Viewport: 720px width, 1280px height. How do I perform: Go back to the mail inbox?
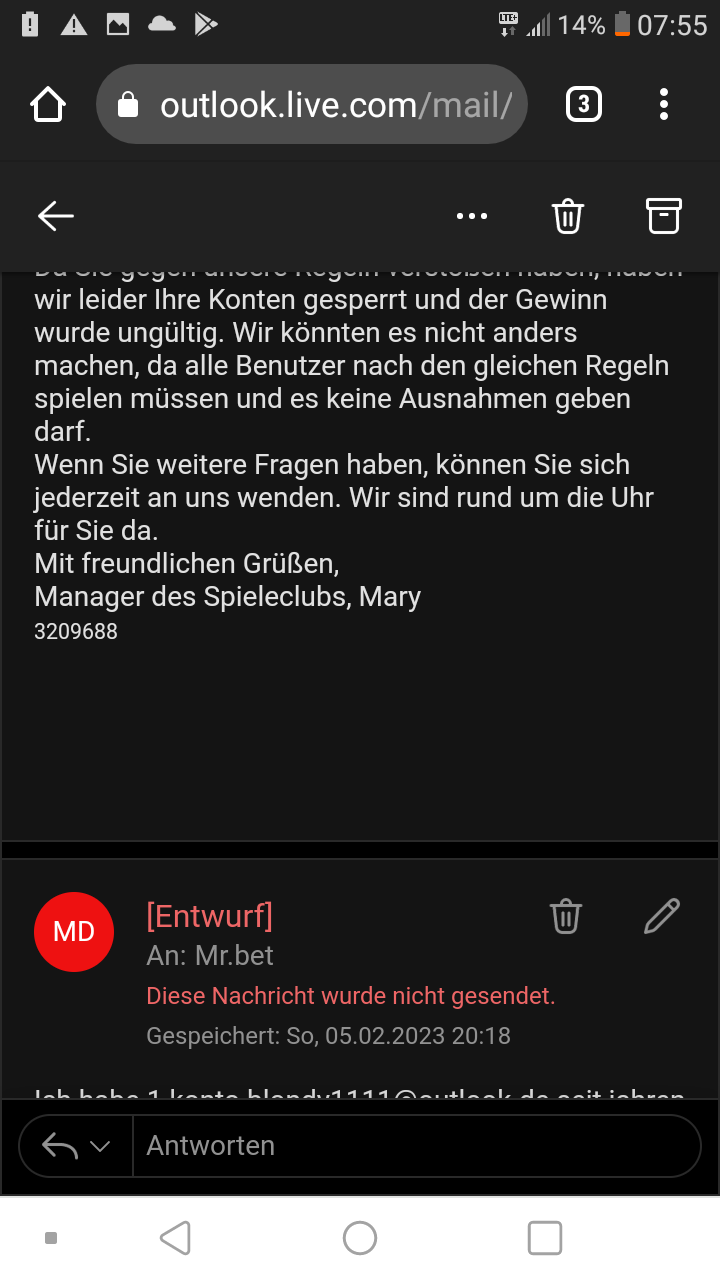(x=56, y=216)
